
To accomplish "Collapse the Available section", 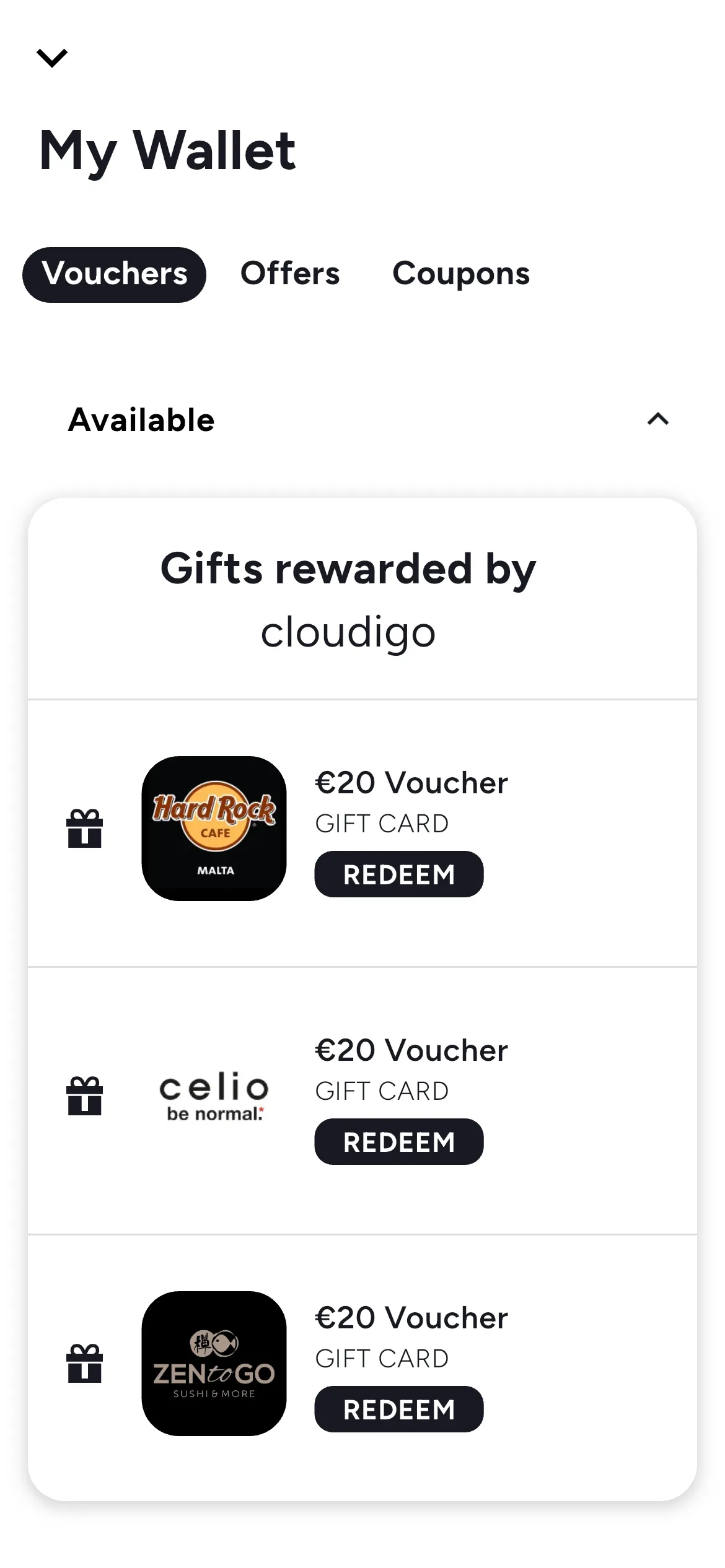I will pyautogui.click(x=657, y=419).
